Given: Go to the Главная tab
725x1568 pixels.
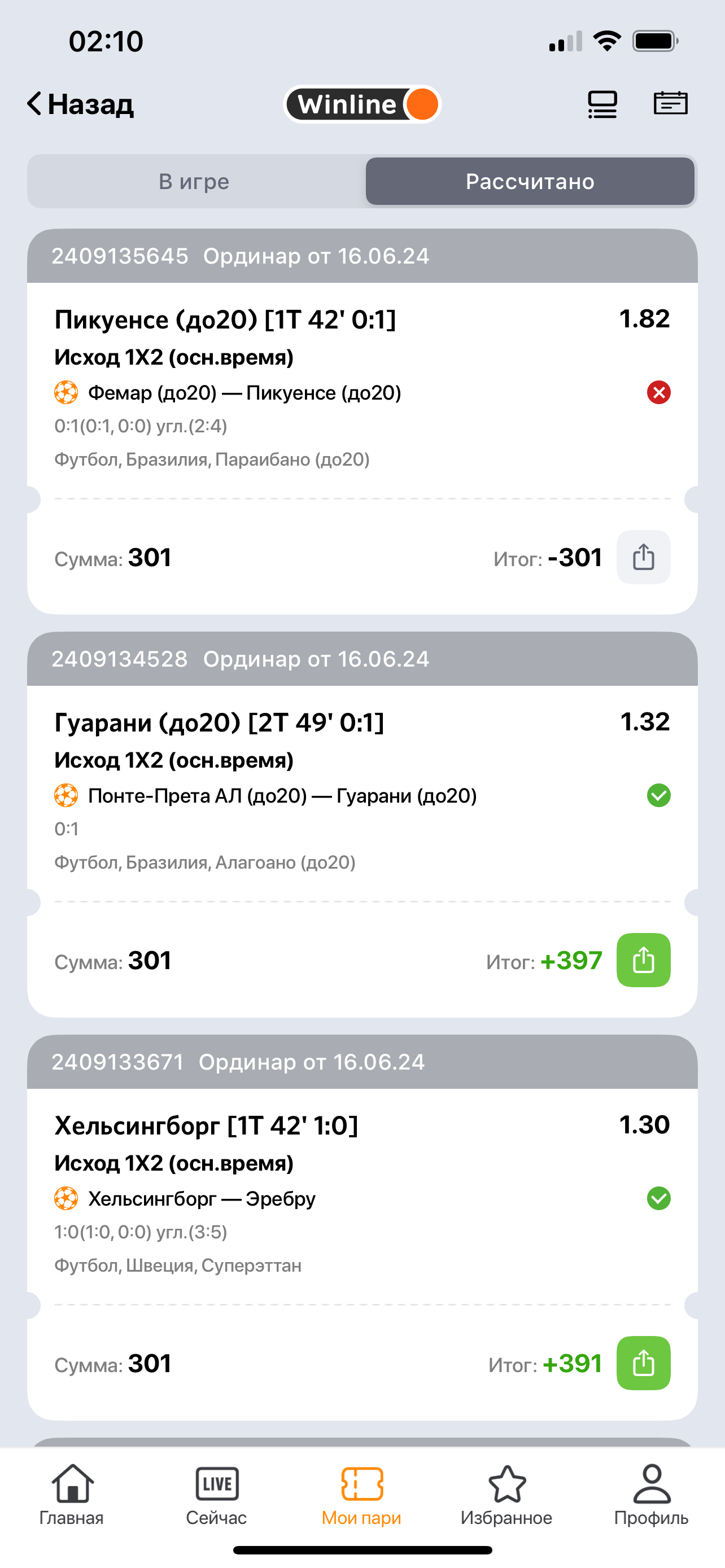Looking at the screenshot, I should click(x=72, y=1495).
